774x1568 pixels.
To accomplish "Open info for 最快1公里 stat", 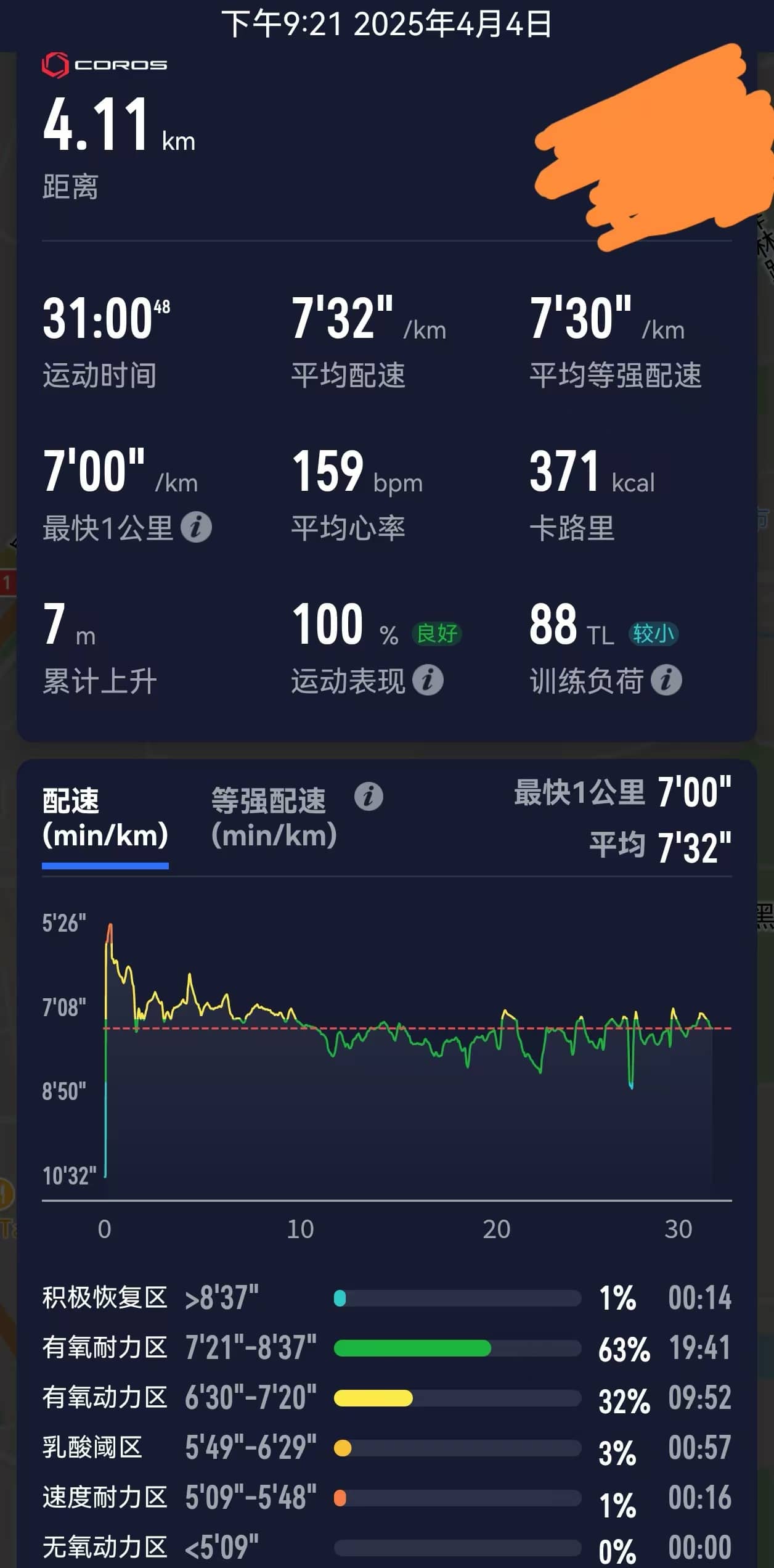I will tap(196, 527).
